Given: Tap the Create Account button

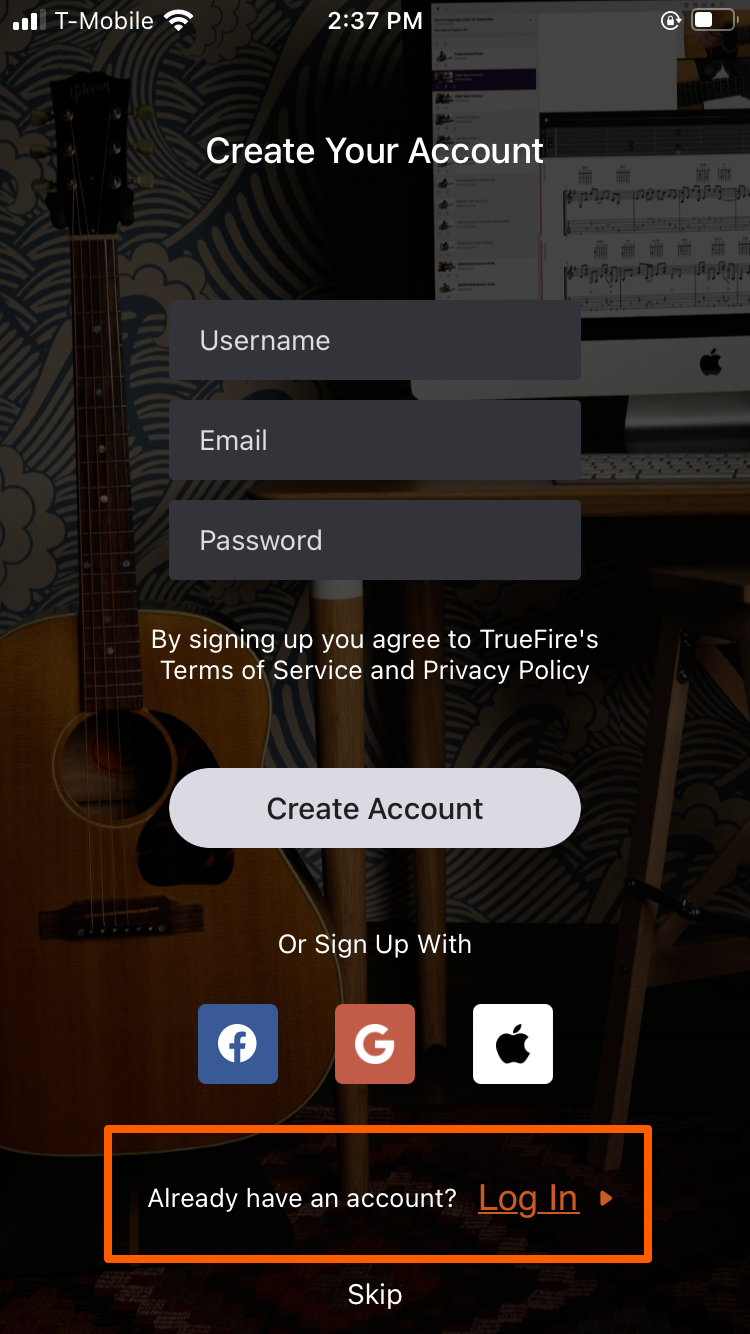Looking at the screenshot, I should pos(375,808).
